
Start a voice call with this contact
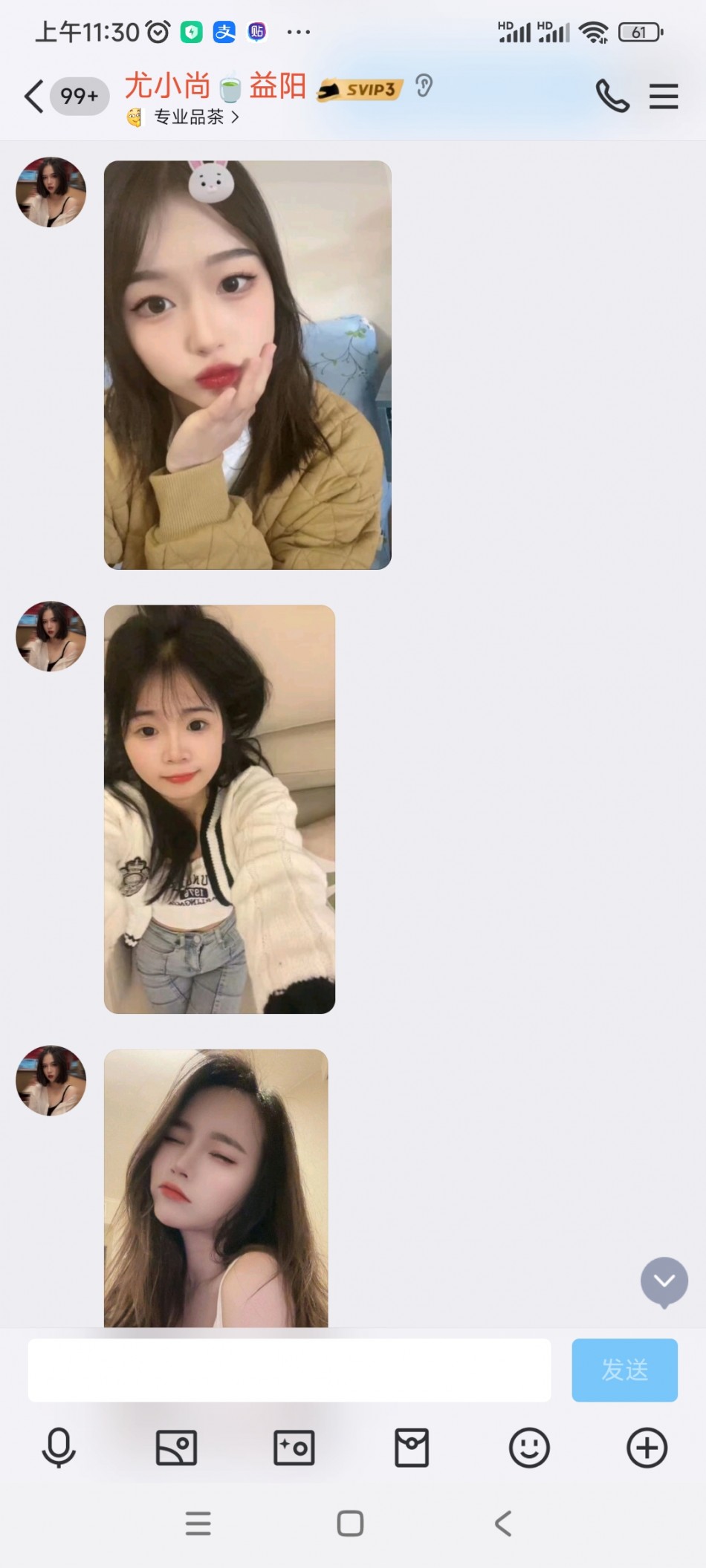pos(612,97)
